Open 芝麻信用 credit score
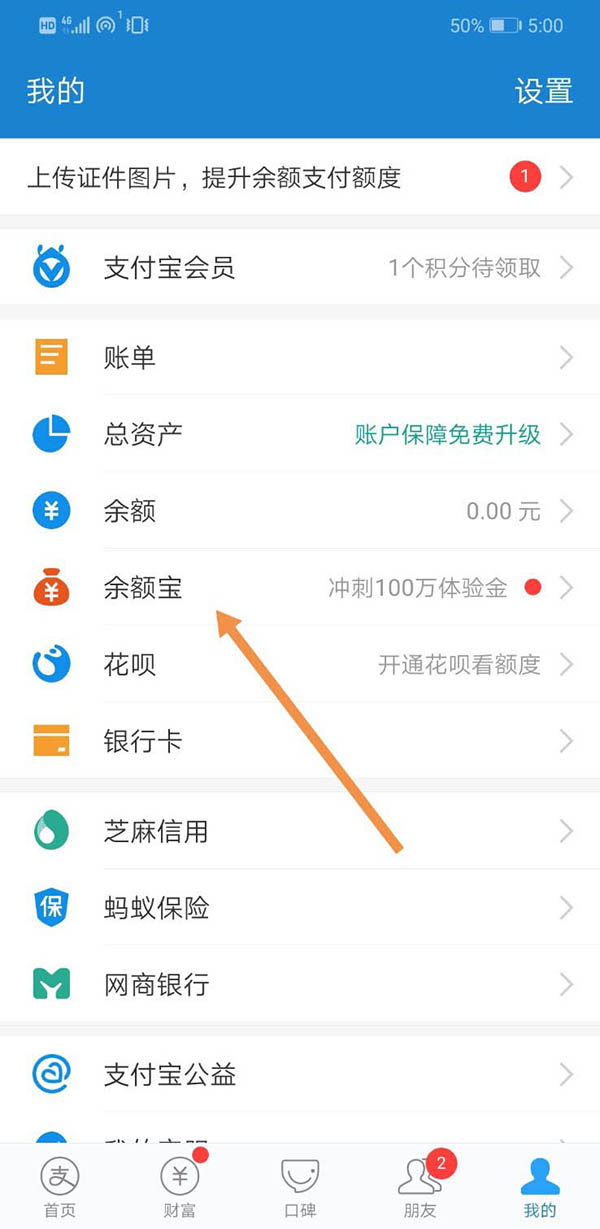Screen dimensions: 600x1229 [x=300, y=831]
